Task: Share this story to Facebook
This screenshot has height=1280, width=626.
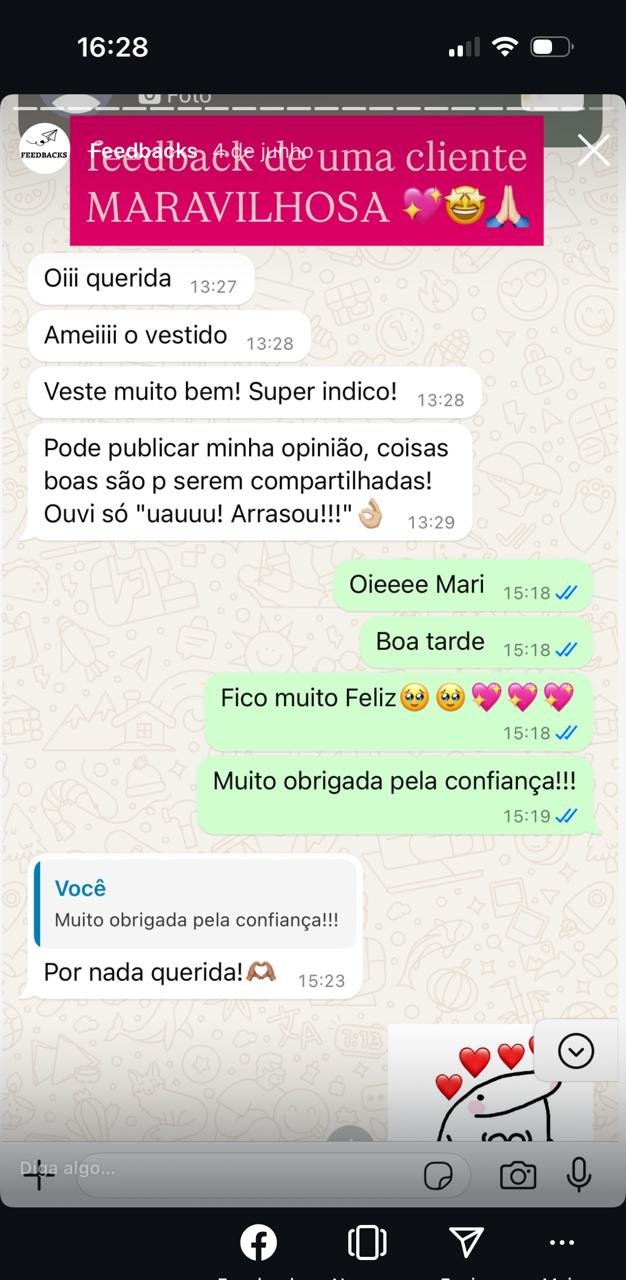Action: [258, 1243]
